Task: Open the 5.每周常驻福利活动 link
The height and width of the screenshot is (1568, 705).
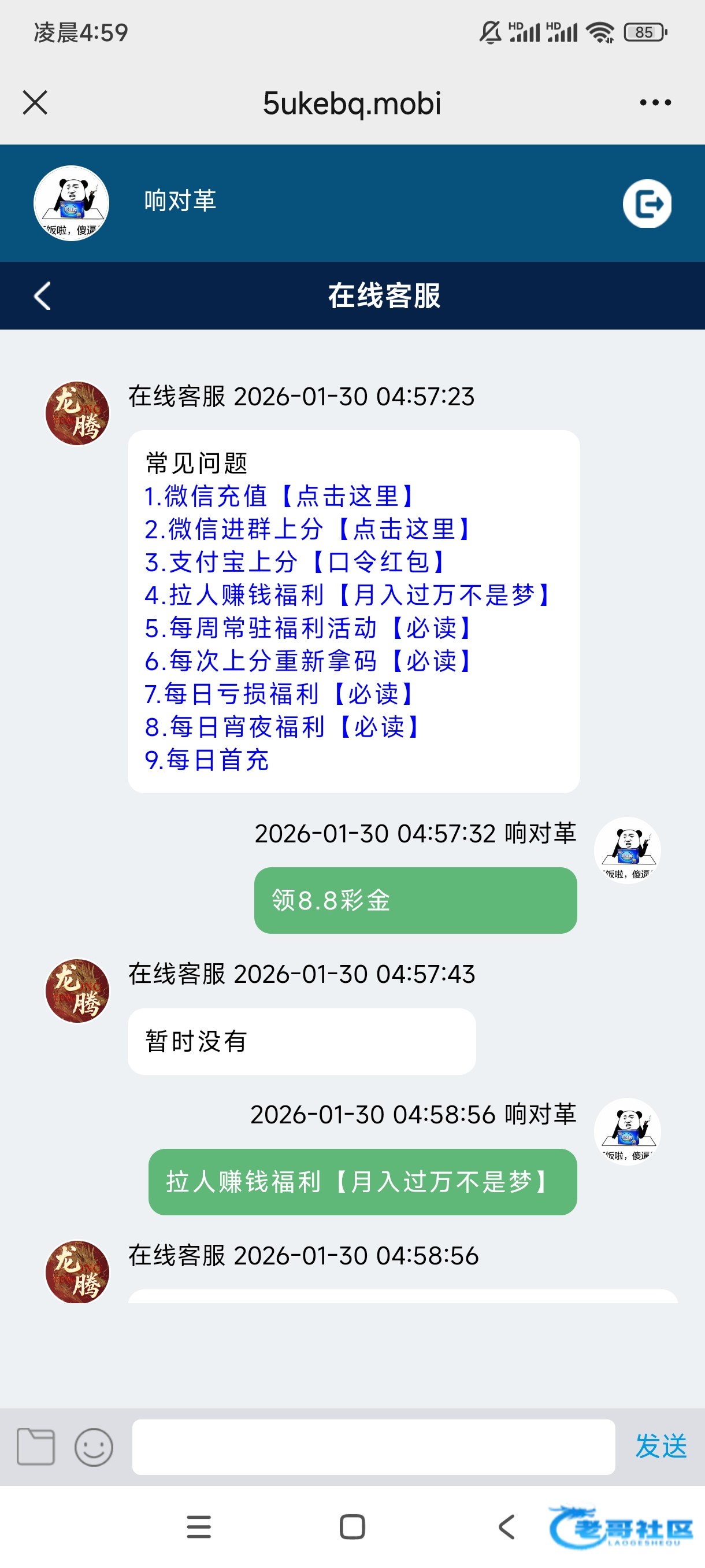Action: [x=308, y=627]
